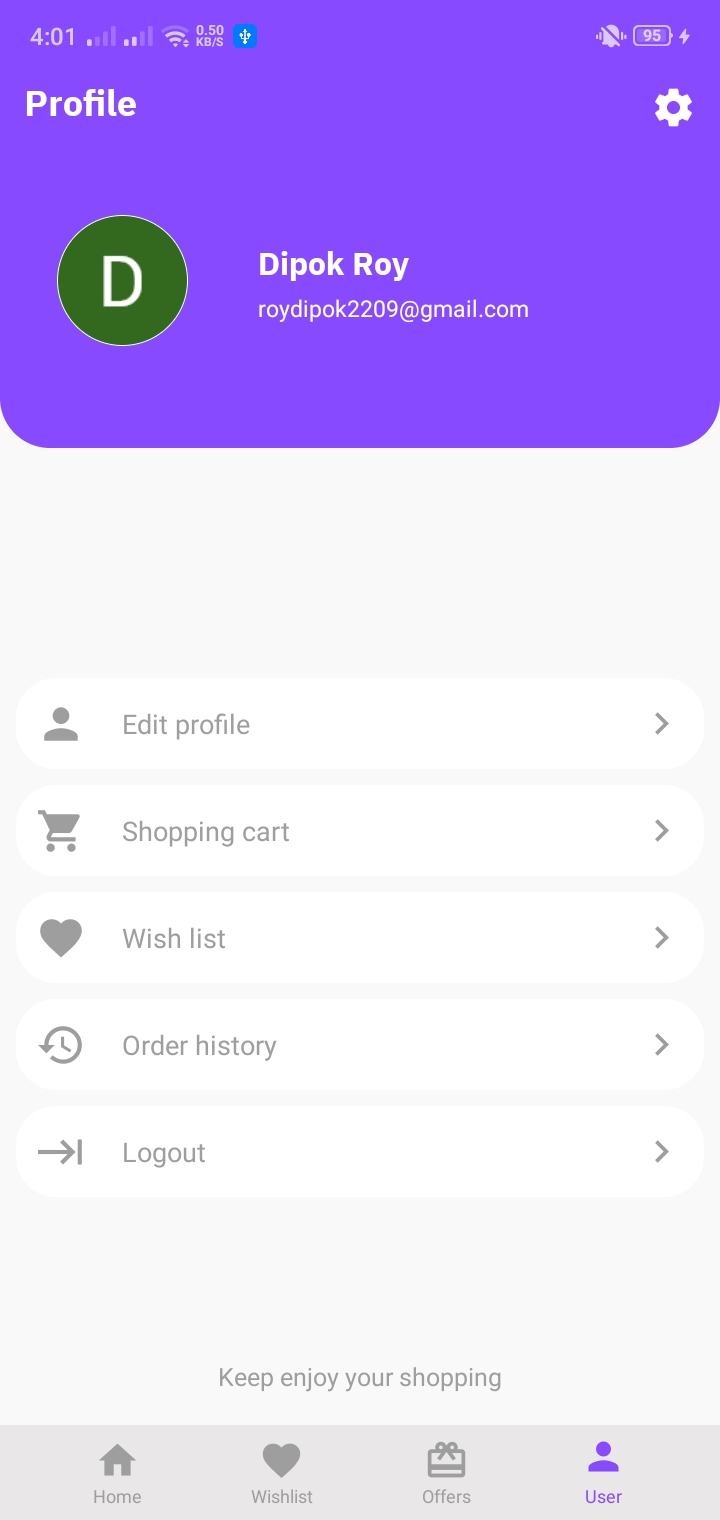The image size is (720, 1520).
Task: Switch to the Home tab
Action: coord(117,1474)
